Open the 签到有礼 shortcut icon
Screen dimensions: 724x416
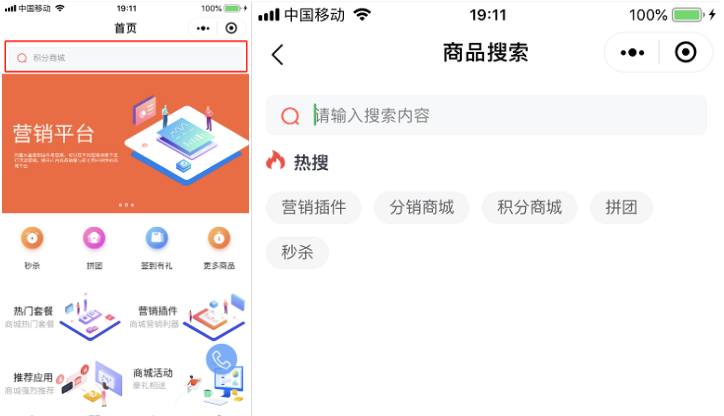(x=156, y=239)
